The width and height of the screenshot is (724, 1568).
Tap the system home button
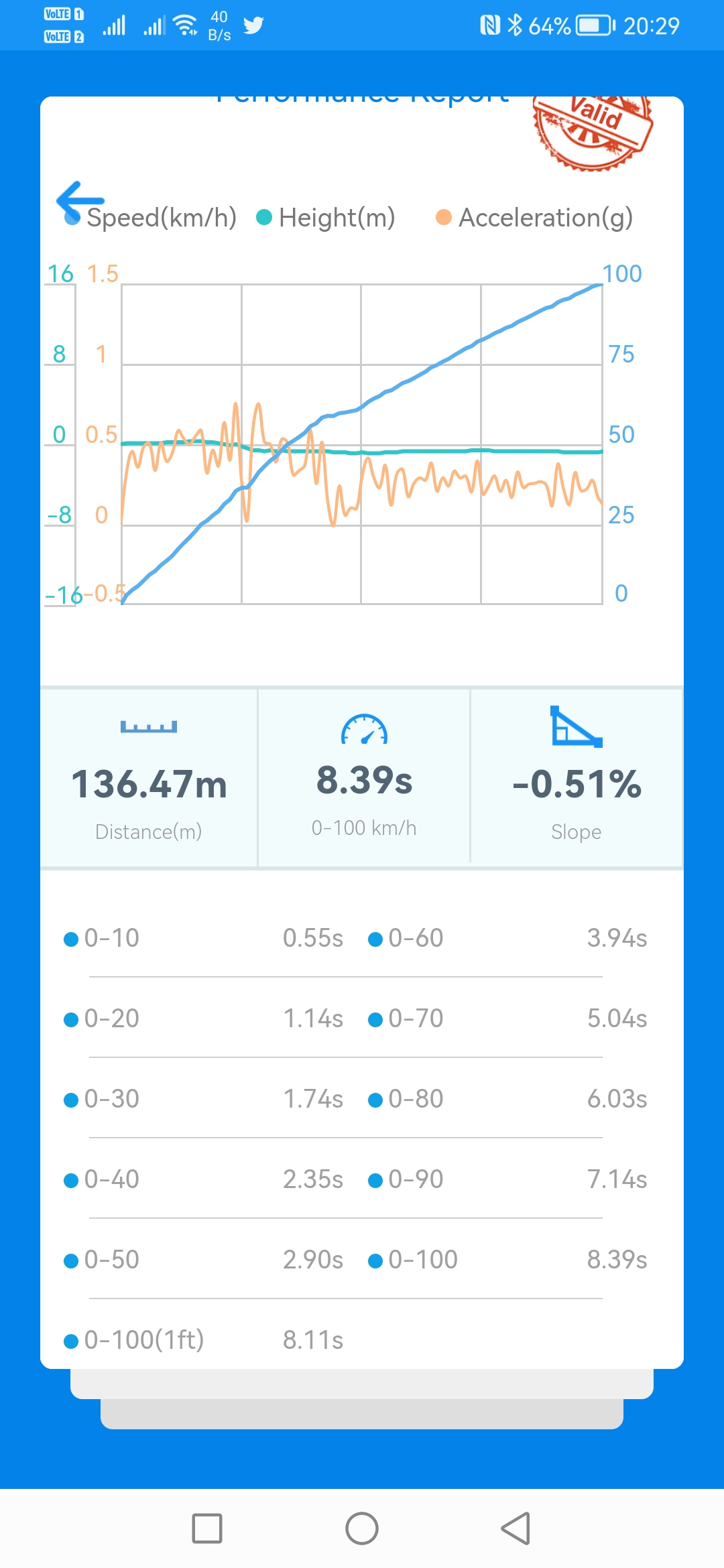coord(362,1528)
